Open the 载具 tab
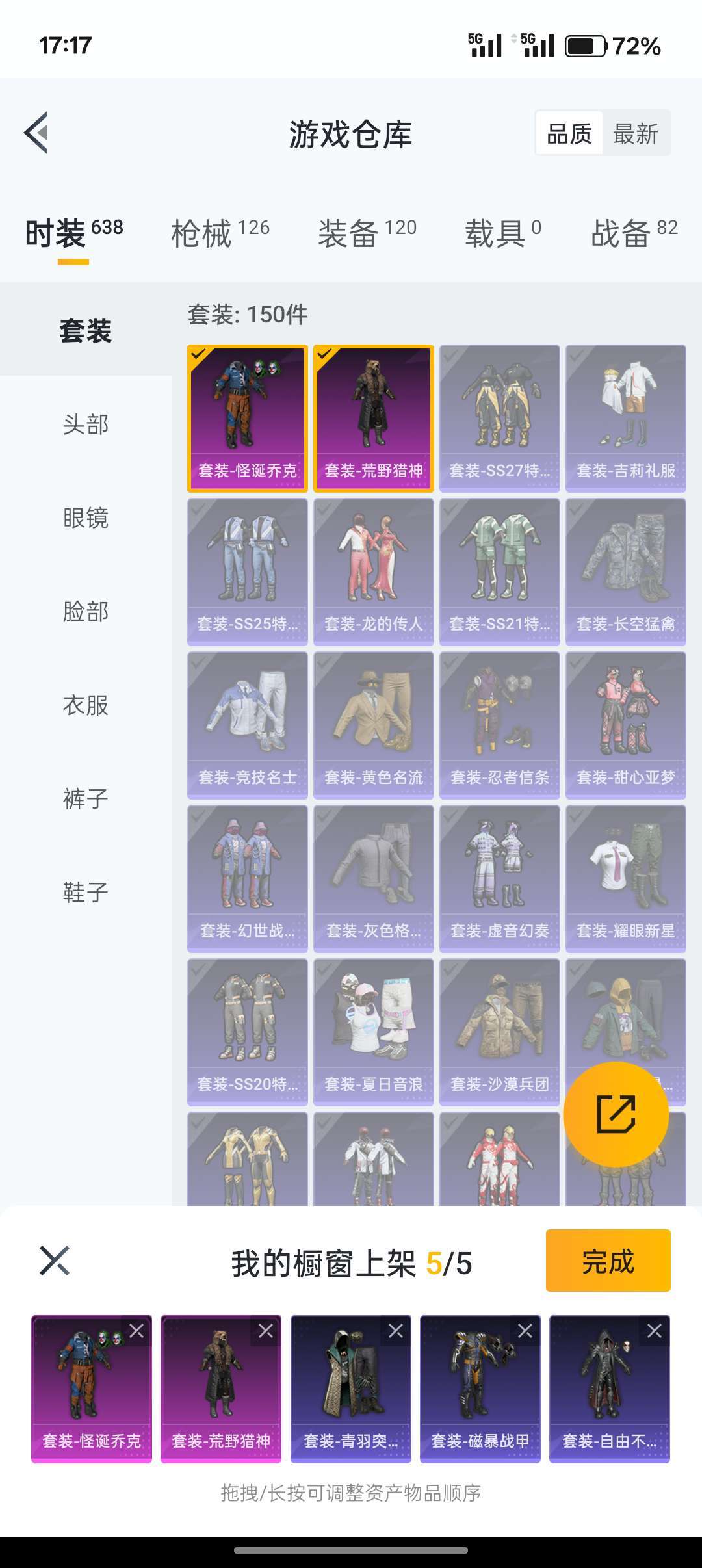This screenshot has height=1568, width=702. pyautogui.click(x=502, y=233)
